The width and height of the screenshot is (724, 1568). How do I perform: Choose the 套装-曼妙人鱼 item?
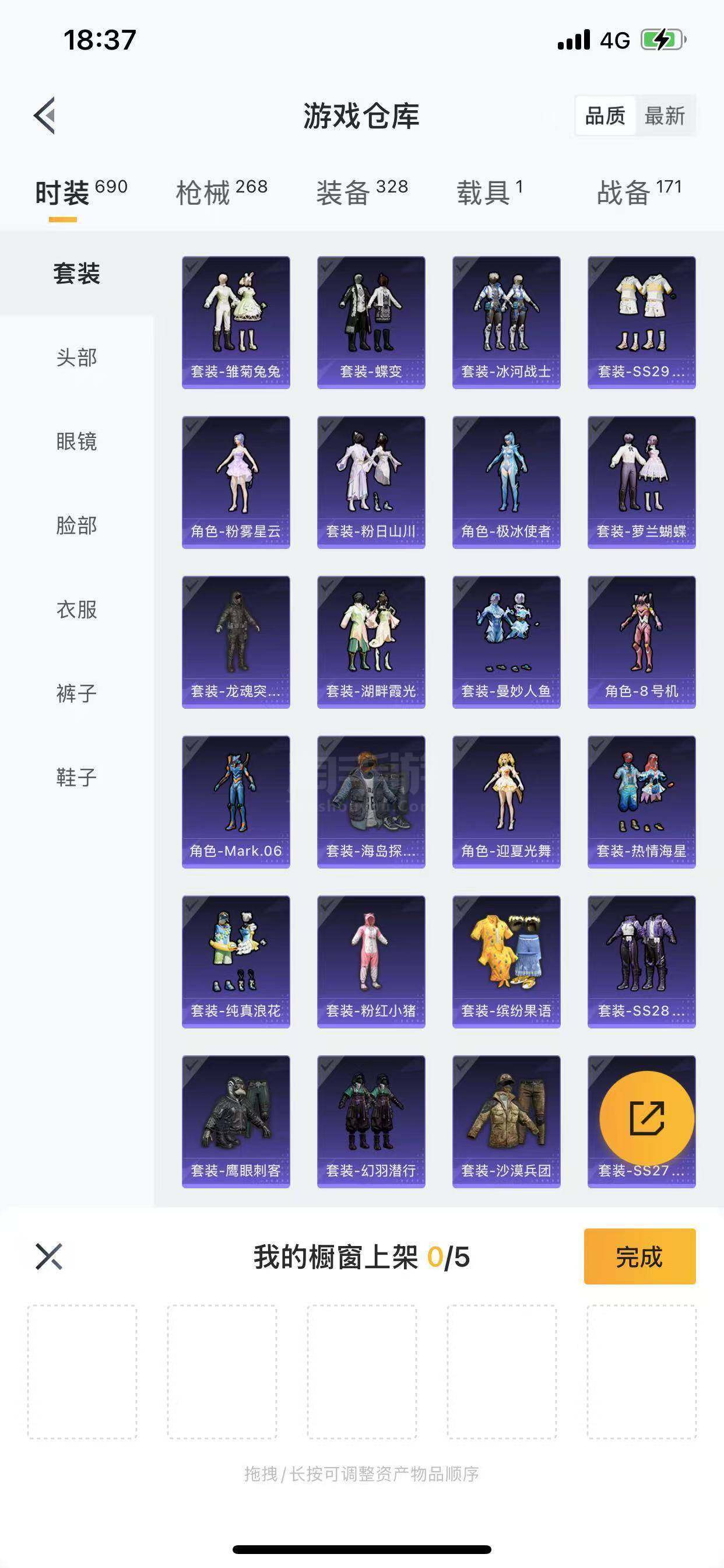[x=506, y=642]
